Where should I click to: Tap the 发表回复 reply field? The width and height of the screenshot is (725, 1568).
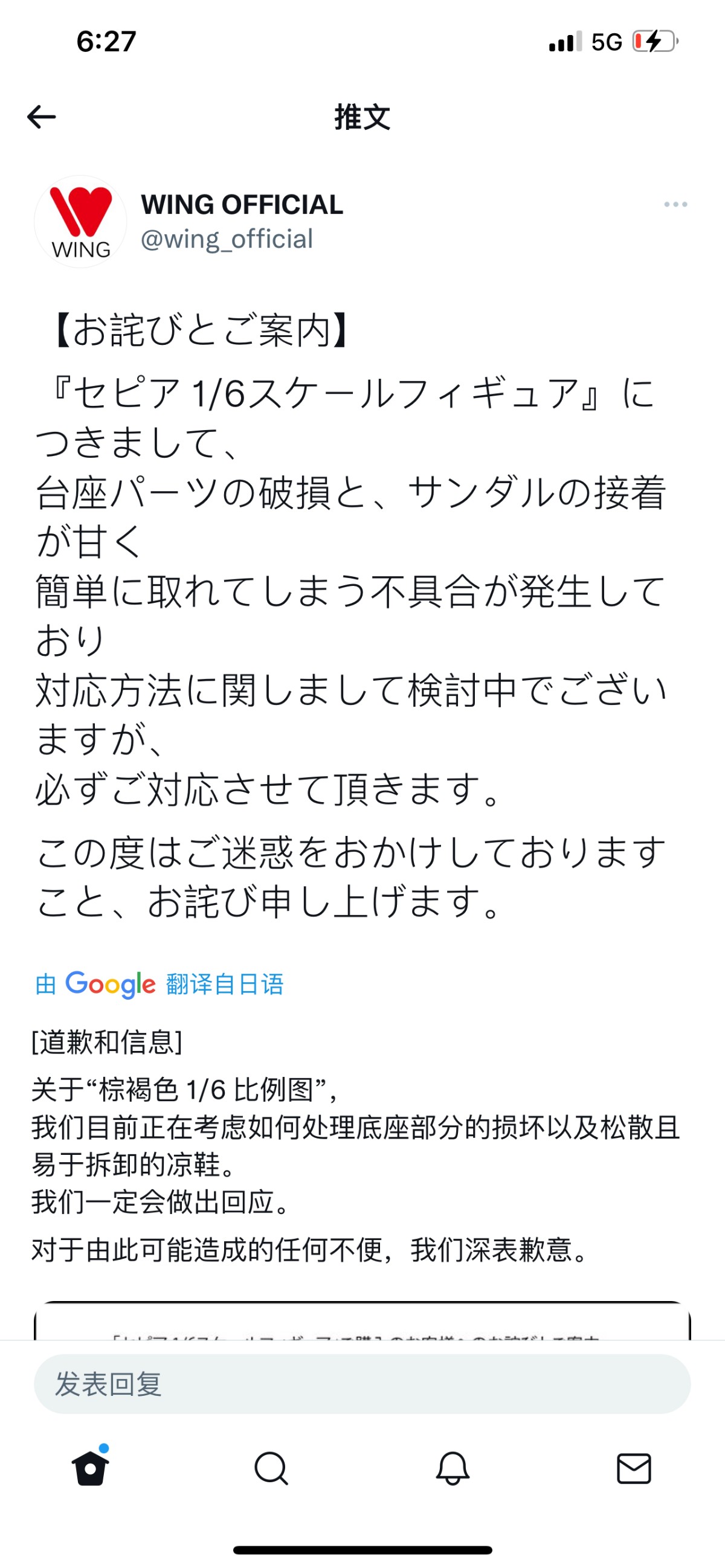pos(362,1384)
